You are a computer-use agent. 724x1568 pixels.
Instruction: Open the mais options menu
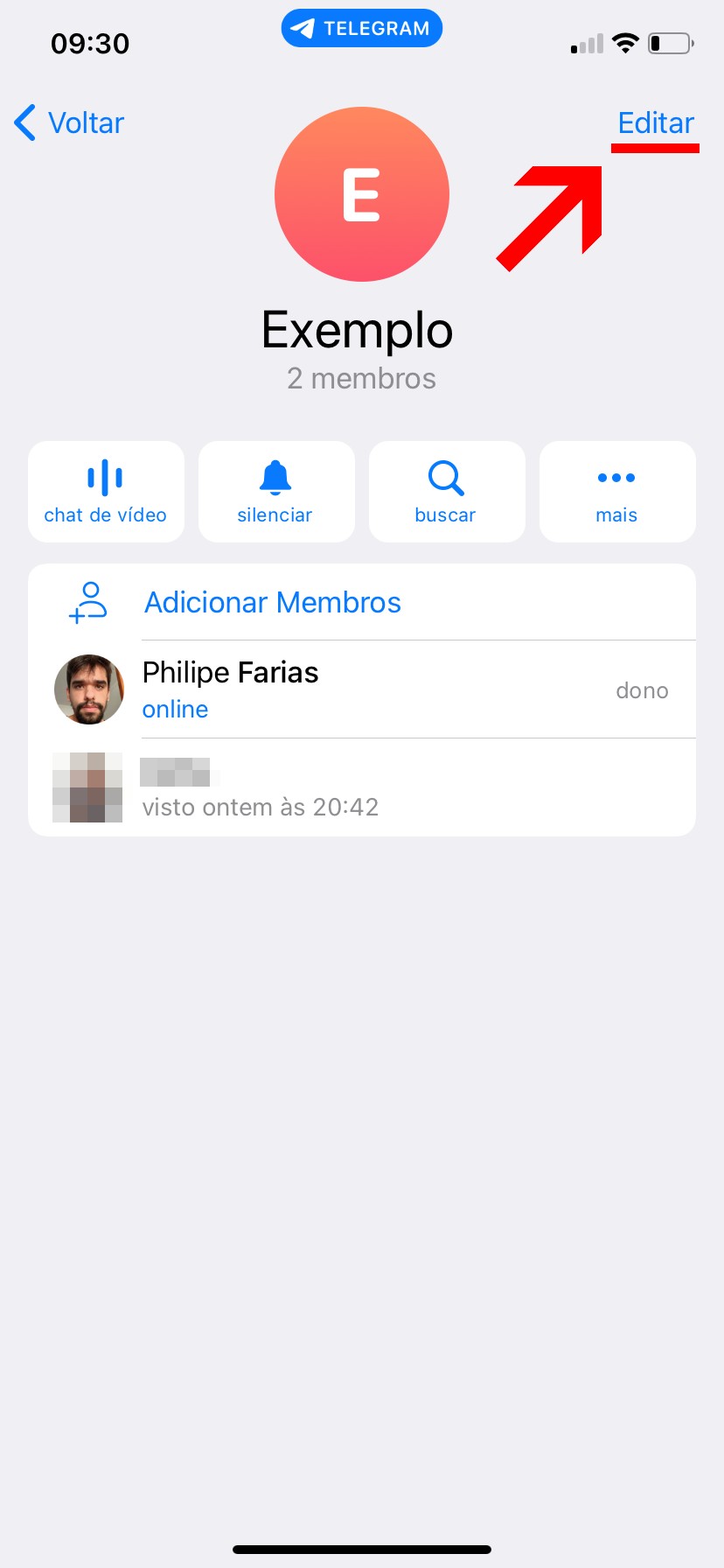pos(616,492)
